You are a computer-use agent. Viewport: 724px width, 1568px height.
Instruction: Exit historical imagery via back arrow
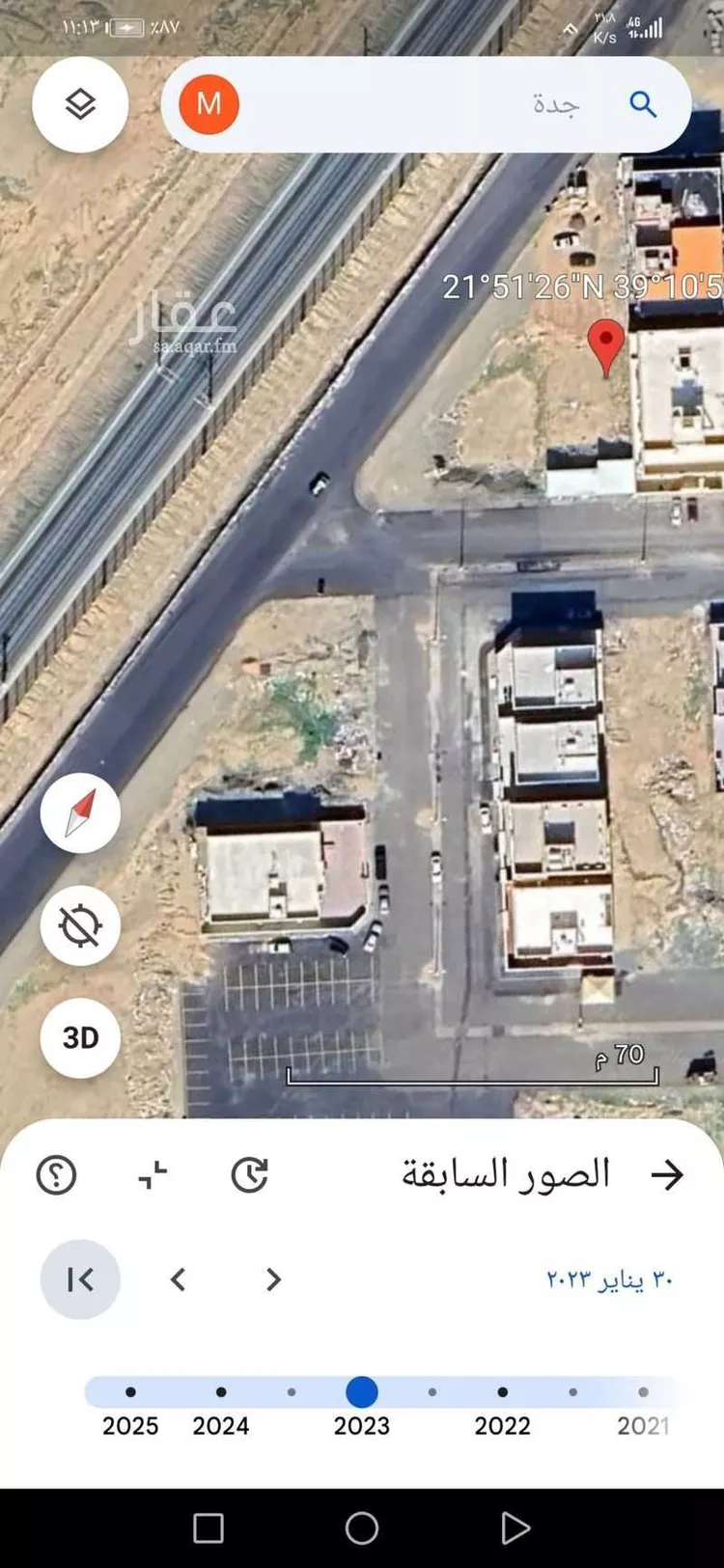[x=668, y=1174]
